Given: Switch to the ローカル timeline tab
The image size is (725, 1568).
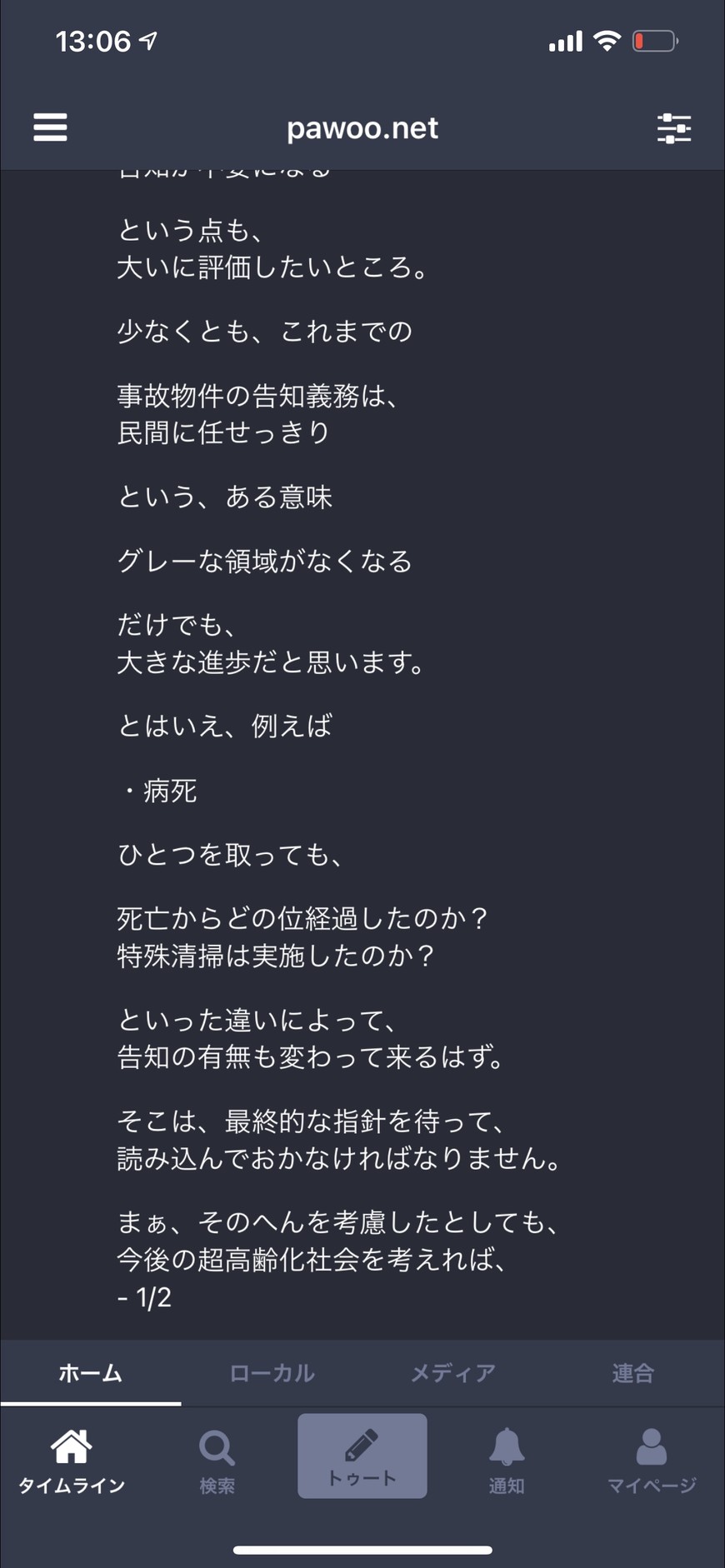Looking at the screenshot, I should click(x=272, y=1373).
